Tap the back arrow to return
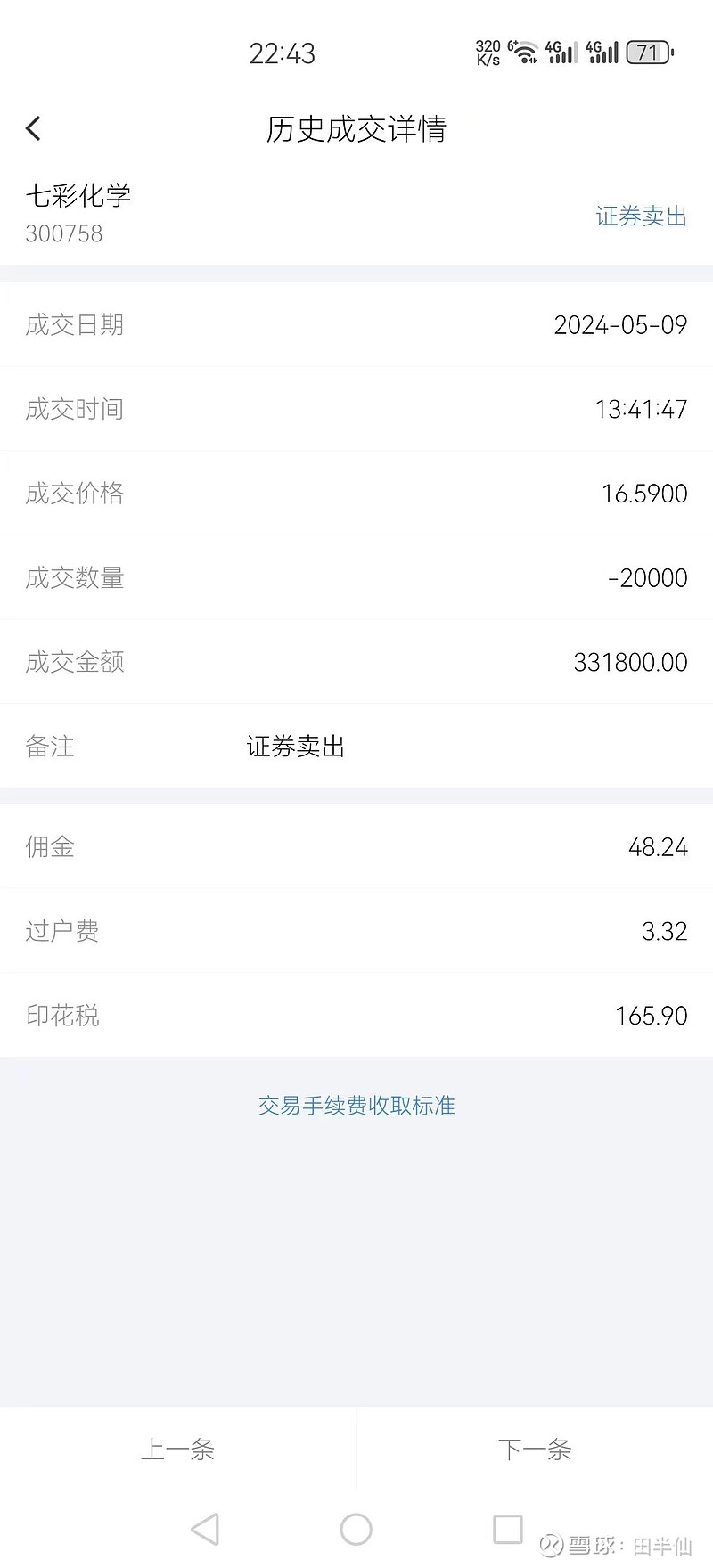Screen dimensions: 713x1568 pos(33,127)
